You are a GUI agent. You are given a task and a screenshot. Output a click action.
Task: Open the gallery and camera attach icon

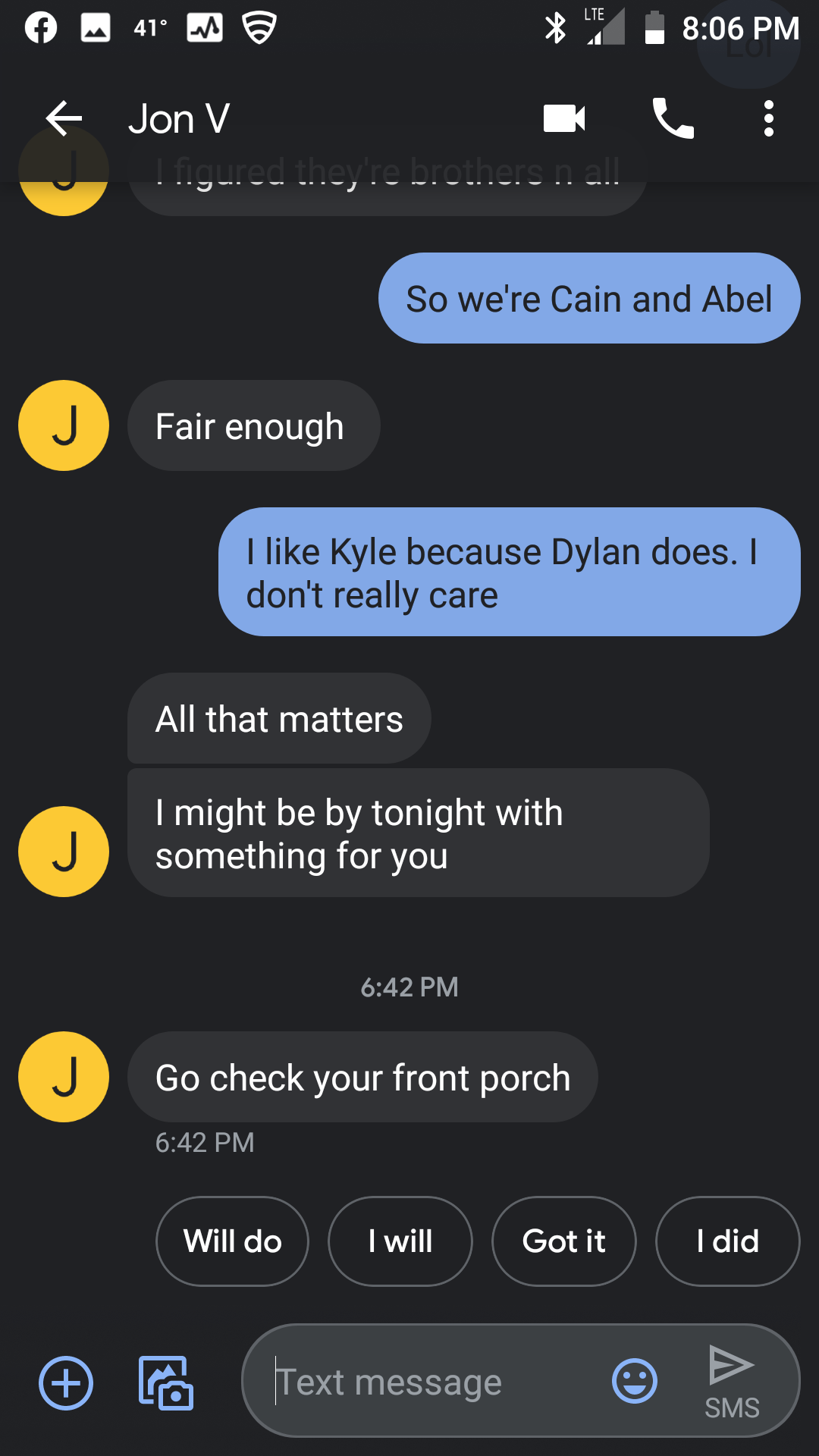[x=166, y=1382]
